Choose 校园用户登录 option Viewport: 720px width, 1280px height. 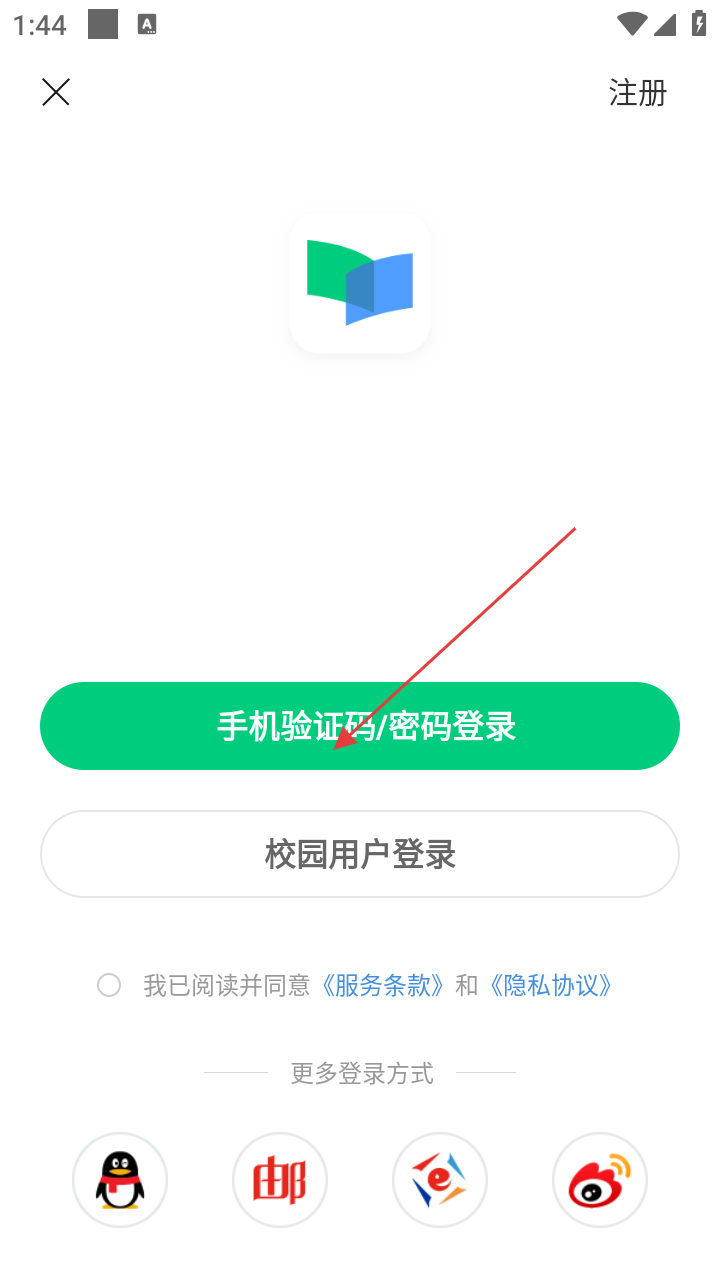360,854
